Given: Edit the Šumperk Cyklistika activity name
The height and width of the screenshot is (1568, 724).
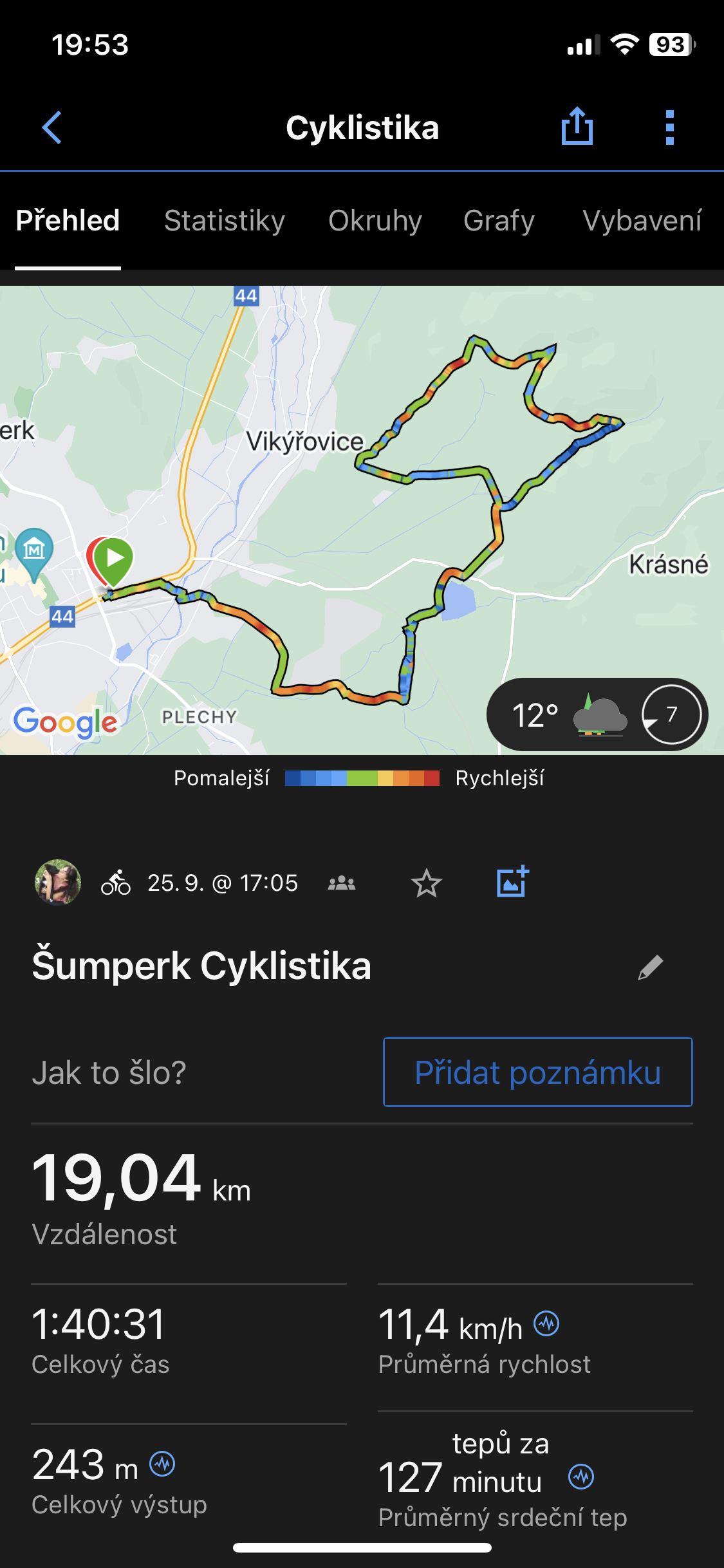Looking at the screenshot, I should click(650, 967).
